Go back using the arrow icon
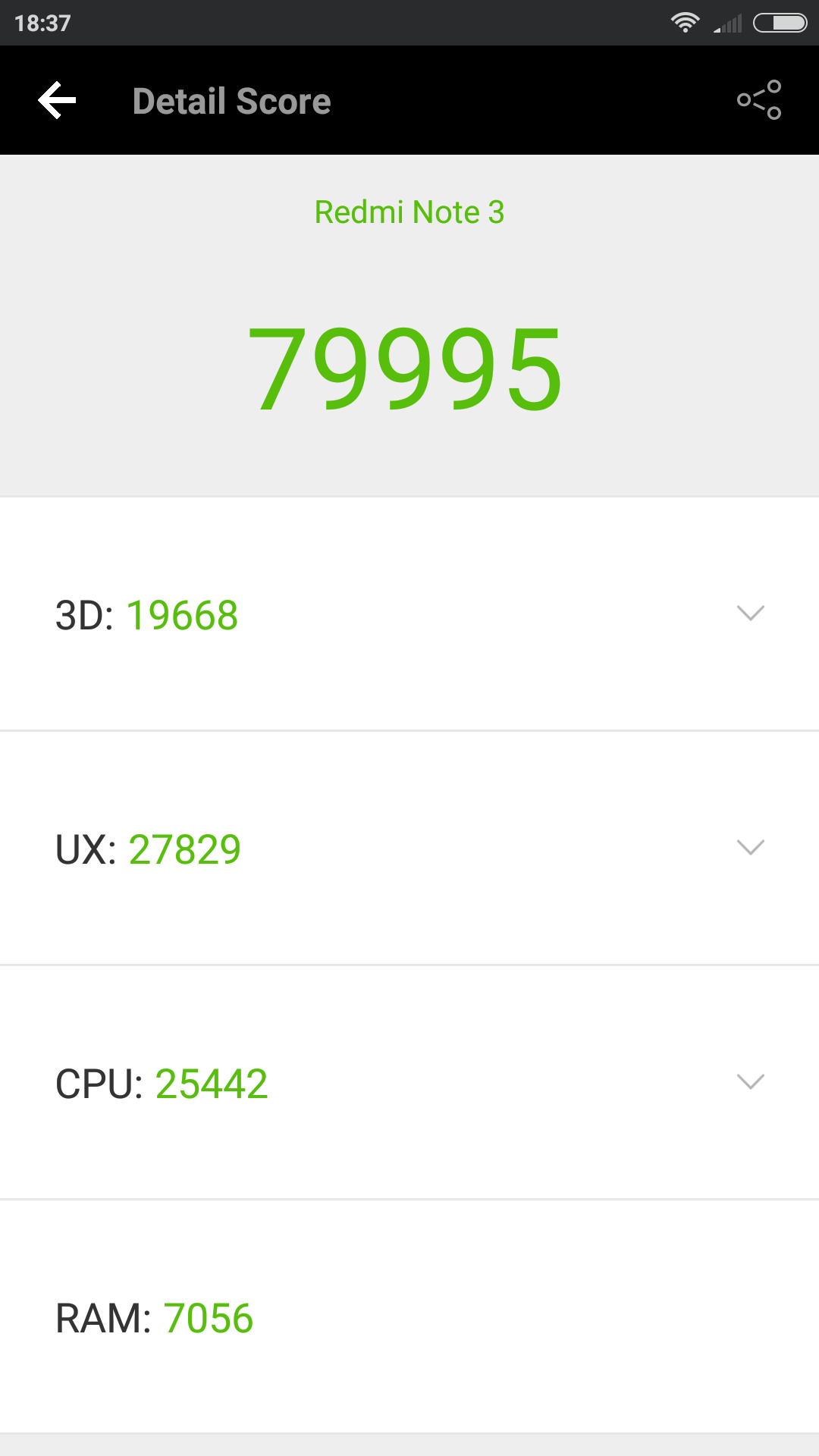819x1456 pixels. (57, 101)
